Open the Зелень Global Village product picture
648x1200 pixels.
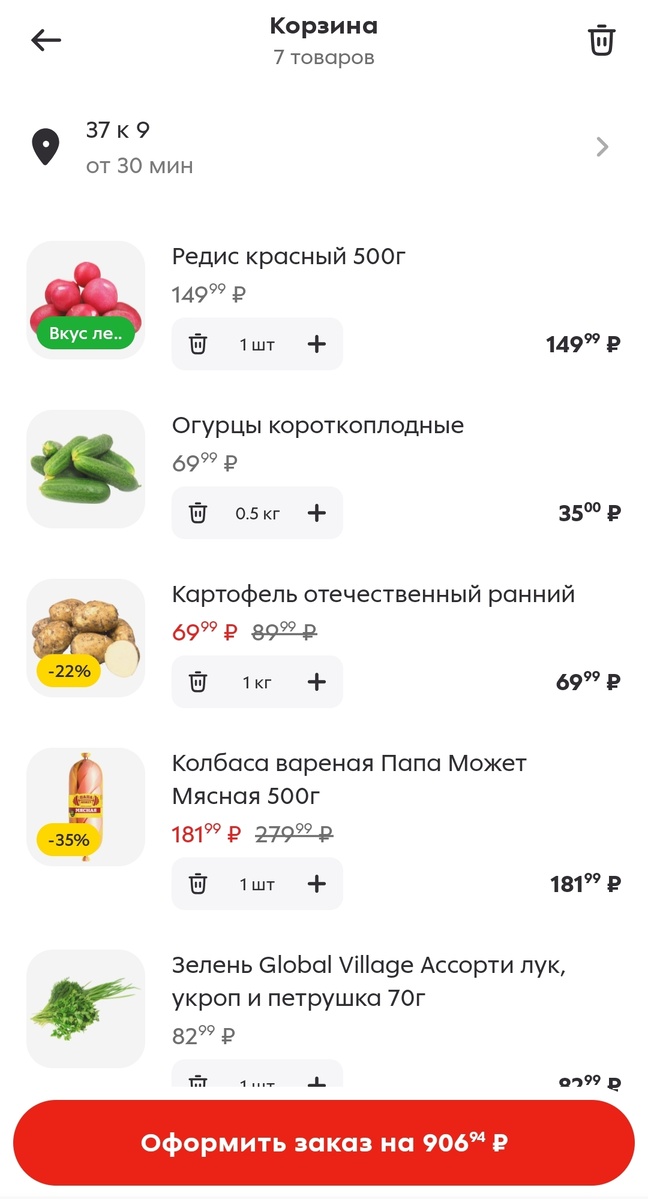pyautogui.click(x=86, y=1008)
